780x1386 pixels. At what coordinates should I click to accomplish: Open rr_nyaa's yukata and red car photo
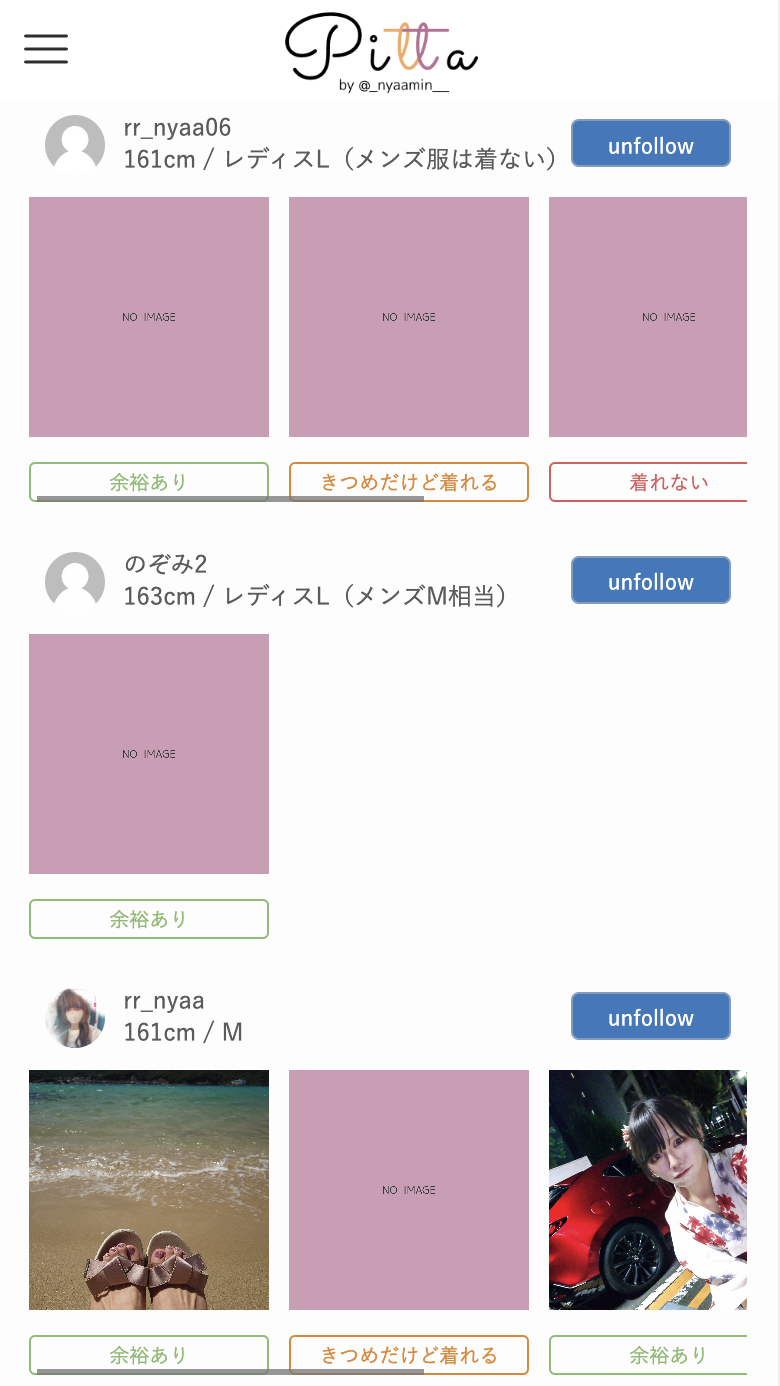pos(648,1190)
